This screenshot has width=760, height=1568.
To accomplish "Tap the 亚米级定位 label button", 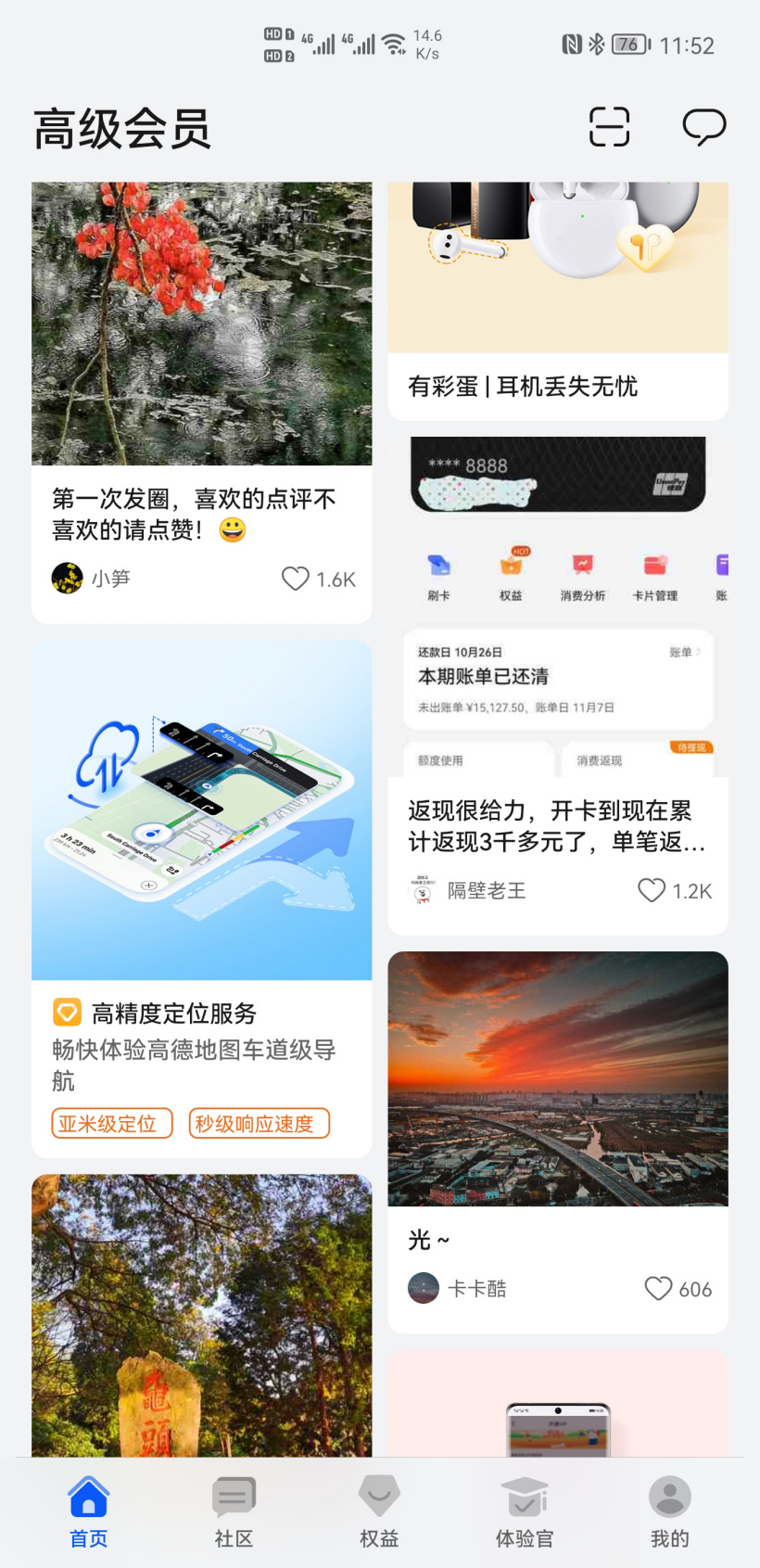I will click(111, 1123).
